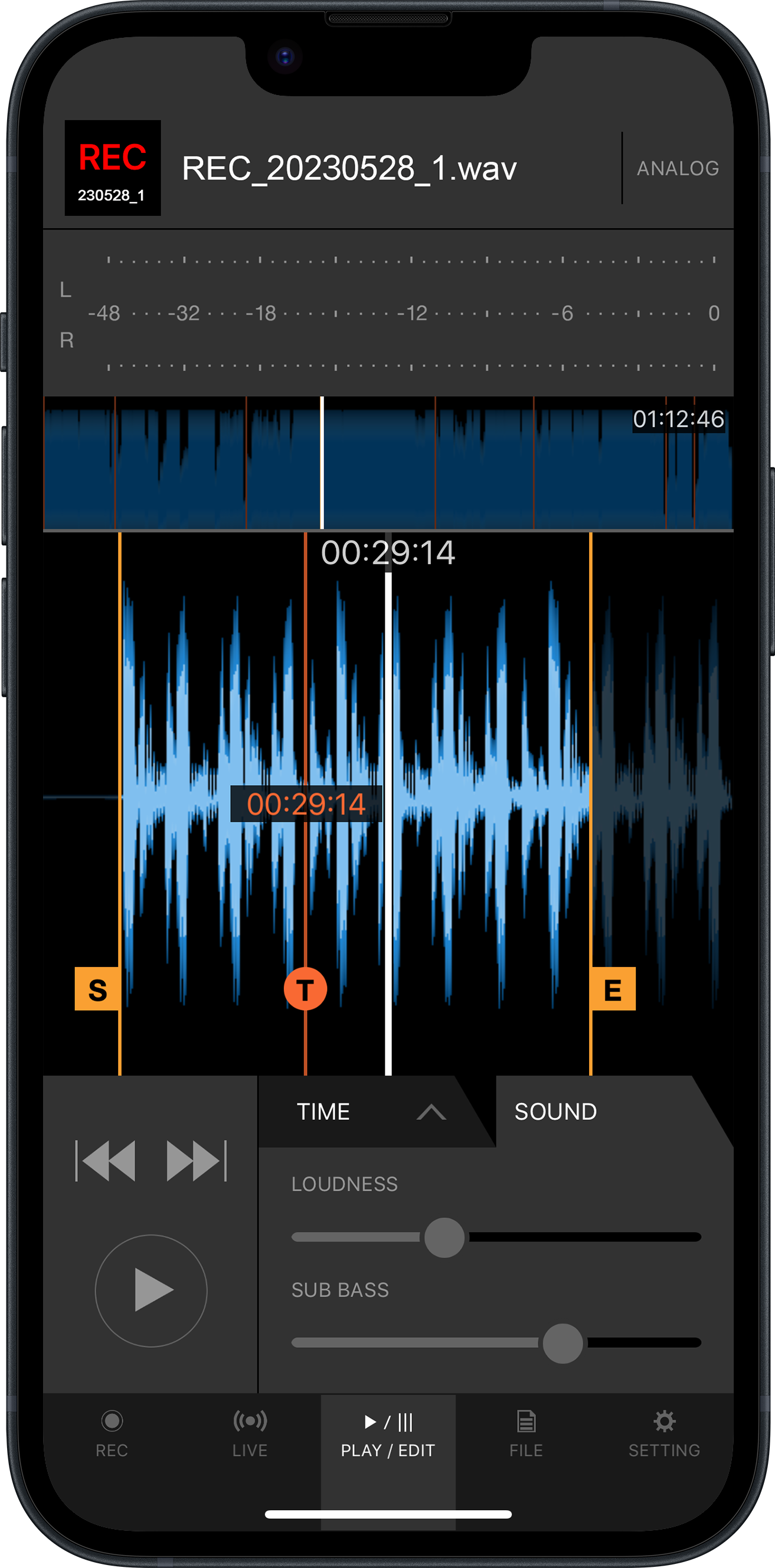Adjust the LOUDNESS slider
This screenshot has width=775, height=1568.
pos(444,1237)
